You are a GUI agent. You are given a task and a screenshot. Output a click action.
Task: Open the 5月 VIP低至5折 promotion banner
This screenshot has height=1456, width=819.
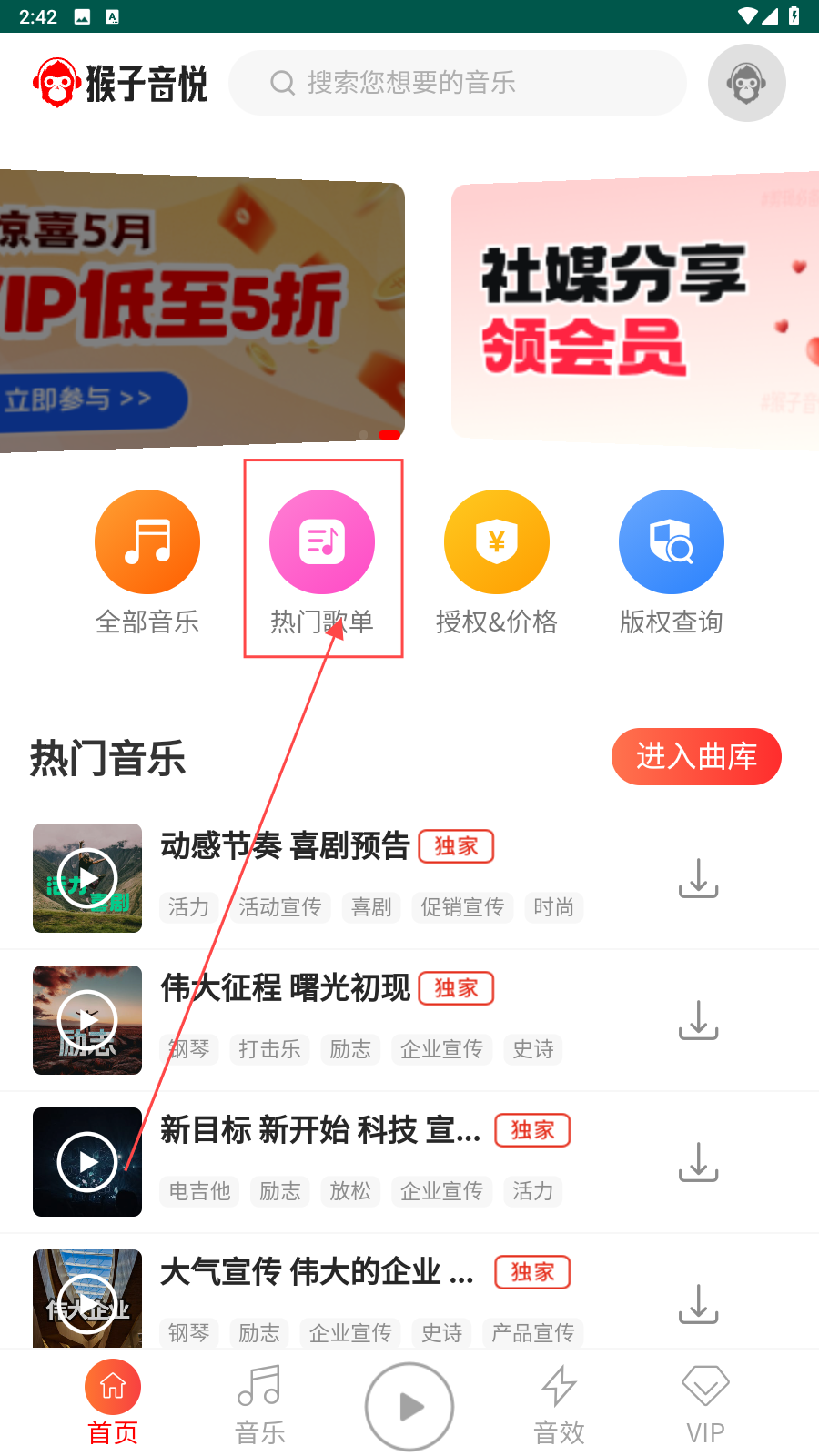tap(200, 309)
